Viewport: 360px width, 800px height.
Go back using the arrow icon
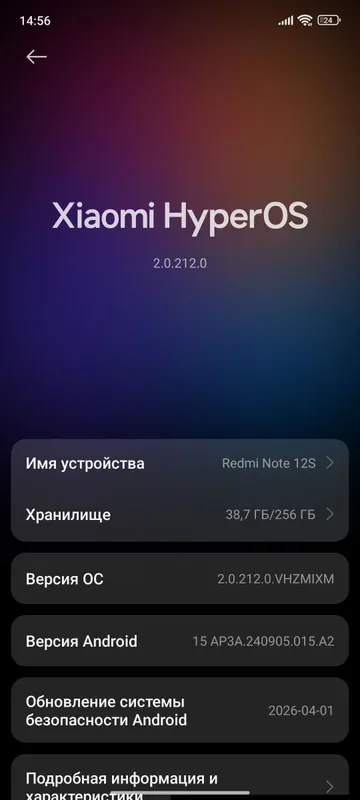[37, 57]
